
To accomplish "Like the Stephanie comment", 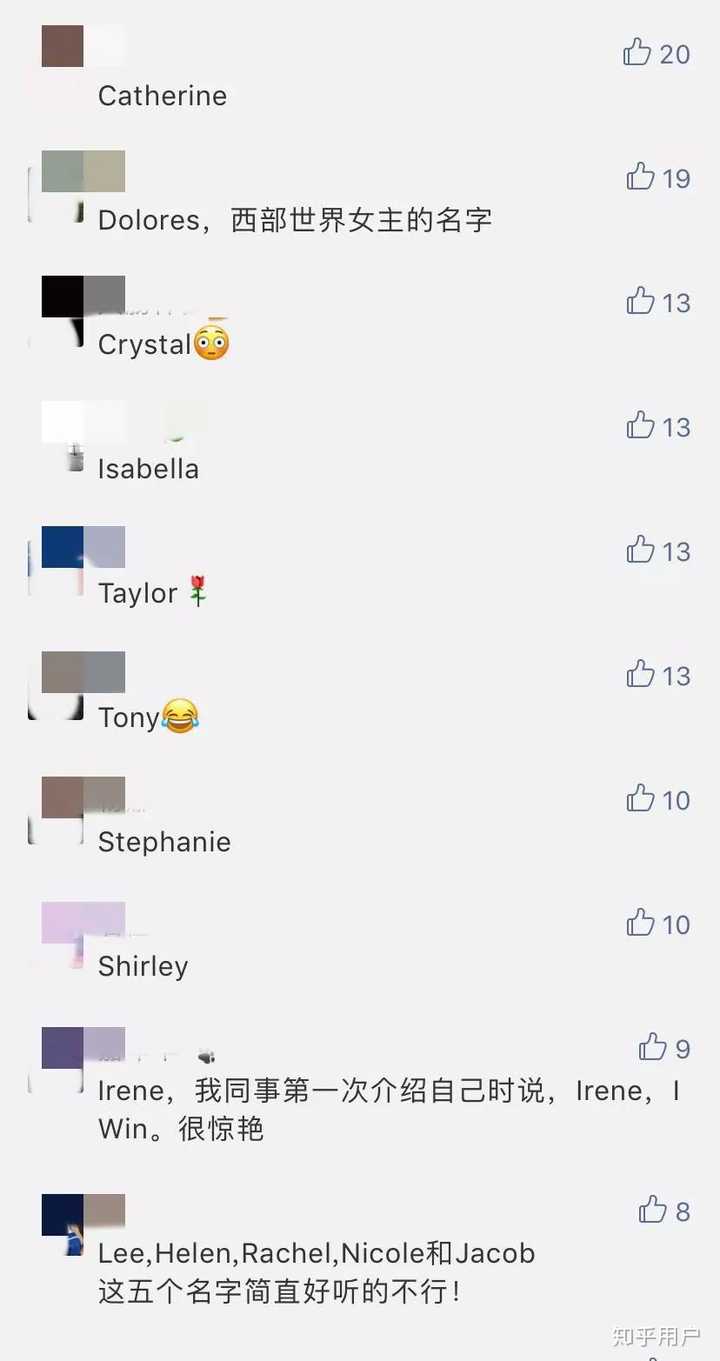I will (x=641, y=799).
